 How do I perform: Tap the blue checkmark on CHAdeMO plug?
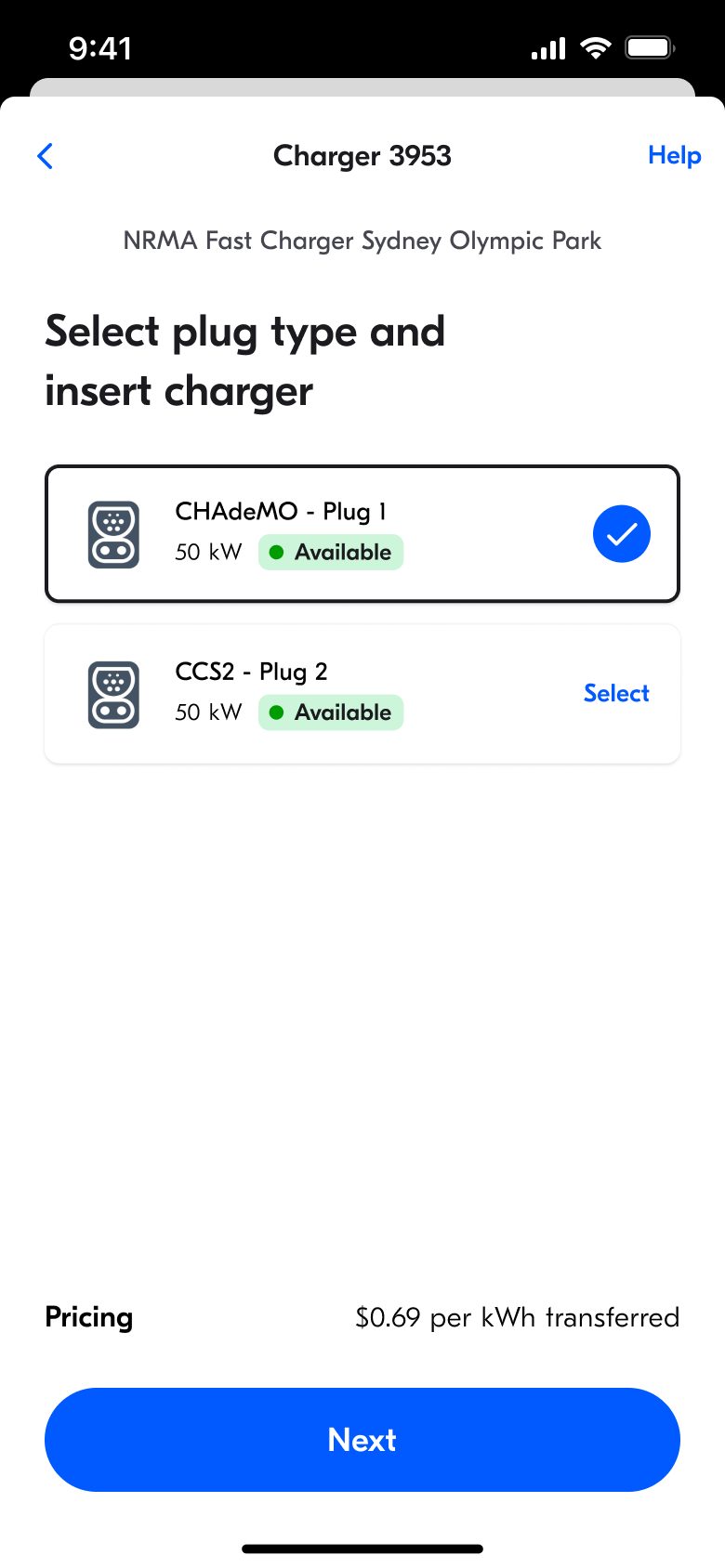(x=621, y=533)
